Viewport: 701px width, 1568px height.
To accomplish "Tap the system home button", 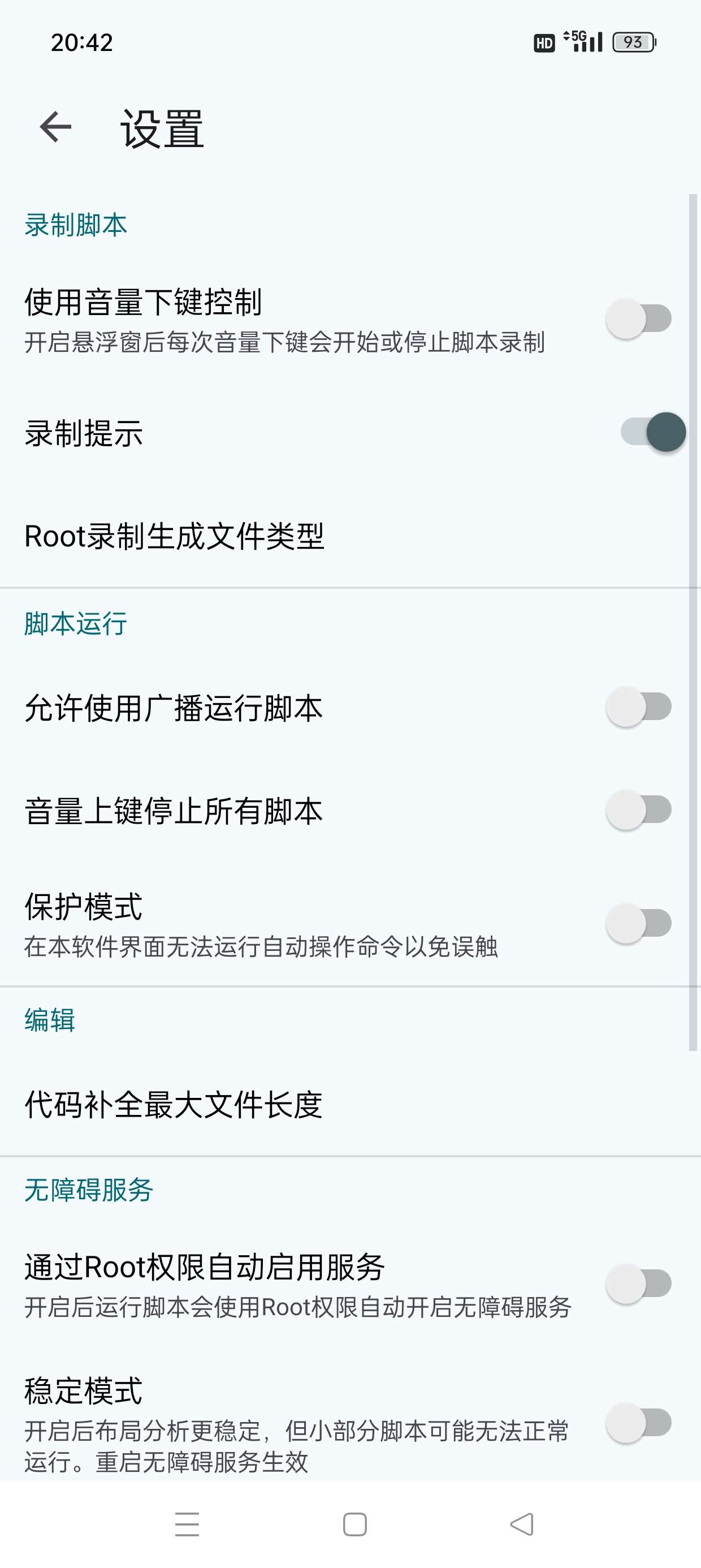I will coord(355,1524).
